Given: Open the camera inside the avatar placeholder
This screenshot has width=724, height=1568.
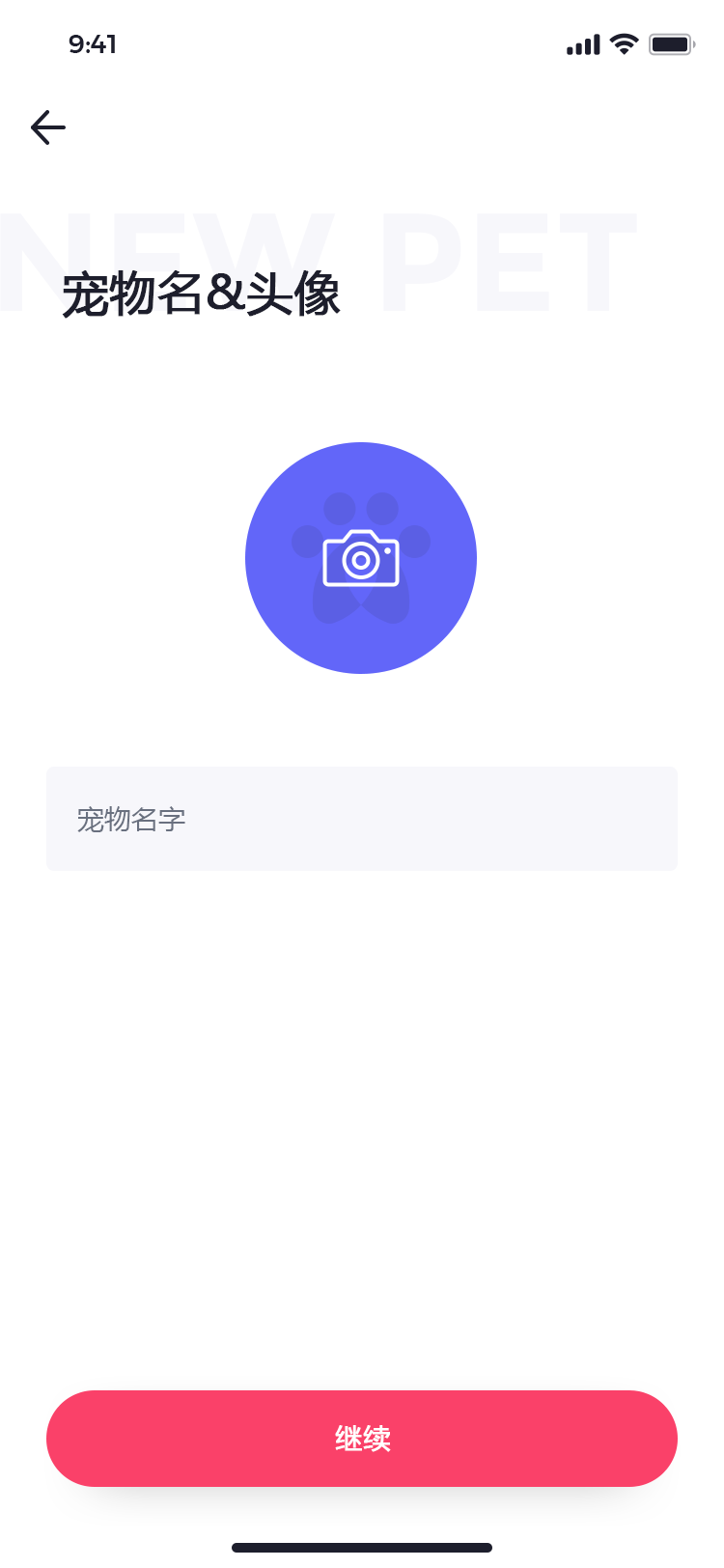Looking at the screenshot, I should click(361, 558).
